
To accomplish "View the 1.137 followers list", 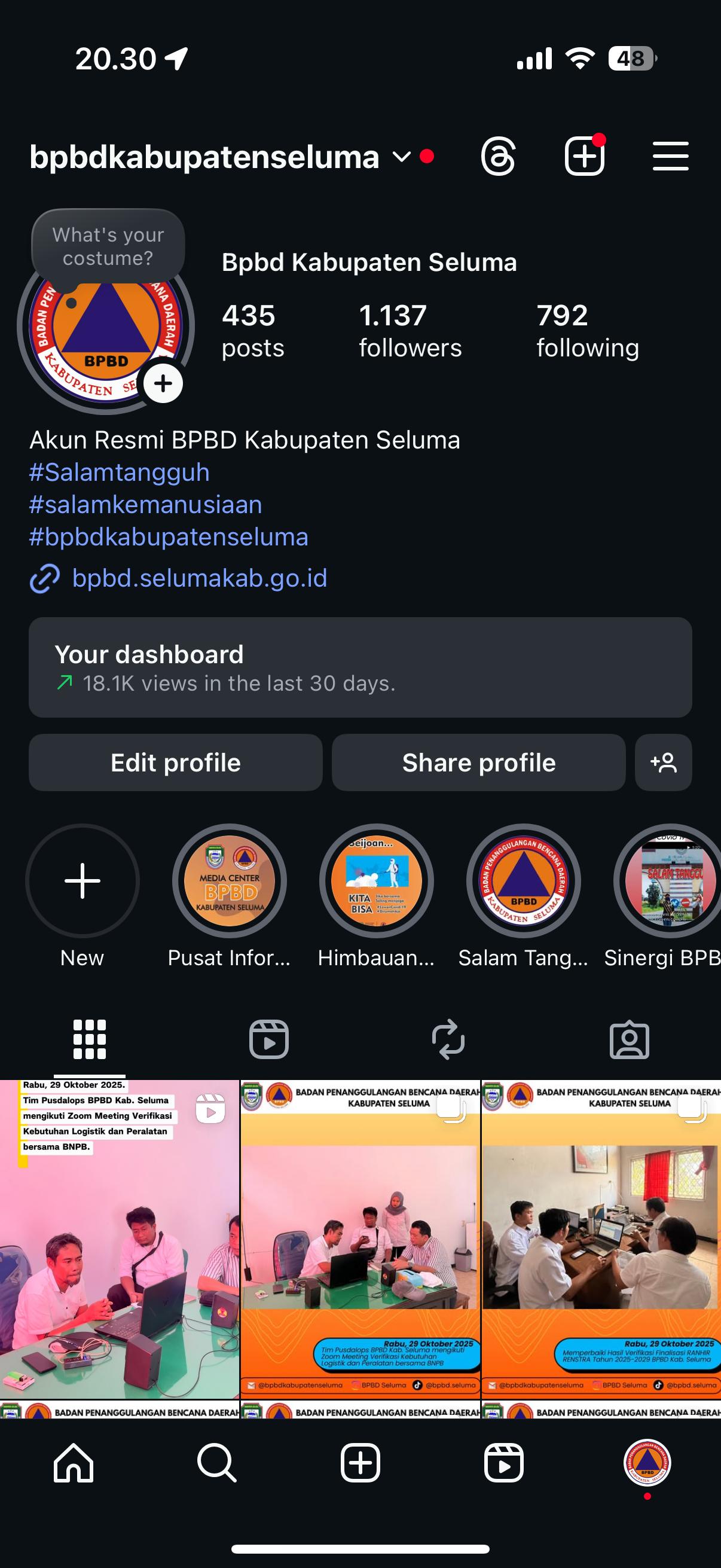I will click(x=410, y=331).
